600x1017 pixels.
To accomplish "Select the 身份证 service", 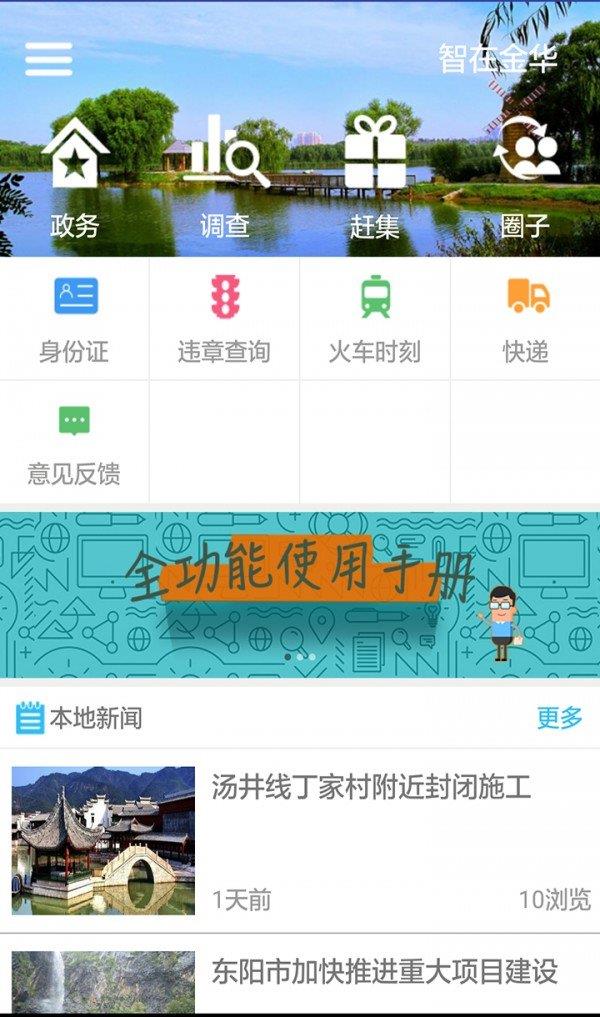I will (75, 320).
